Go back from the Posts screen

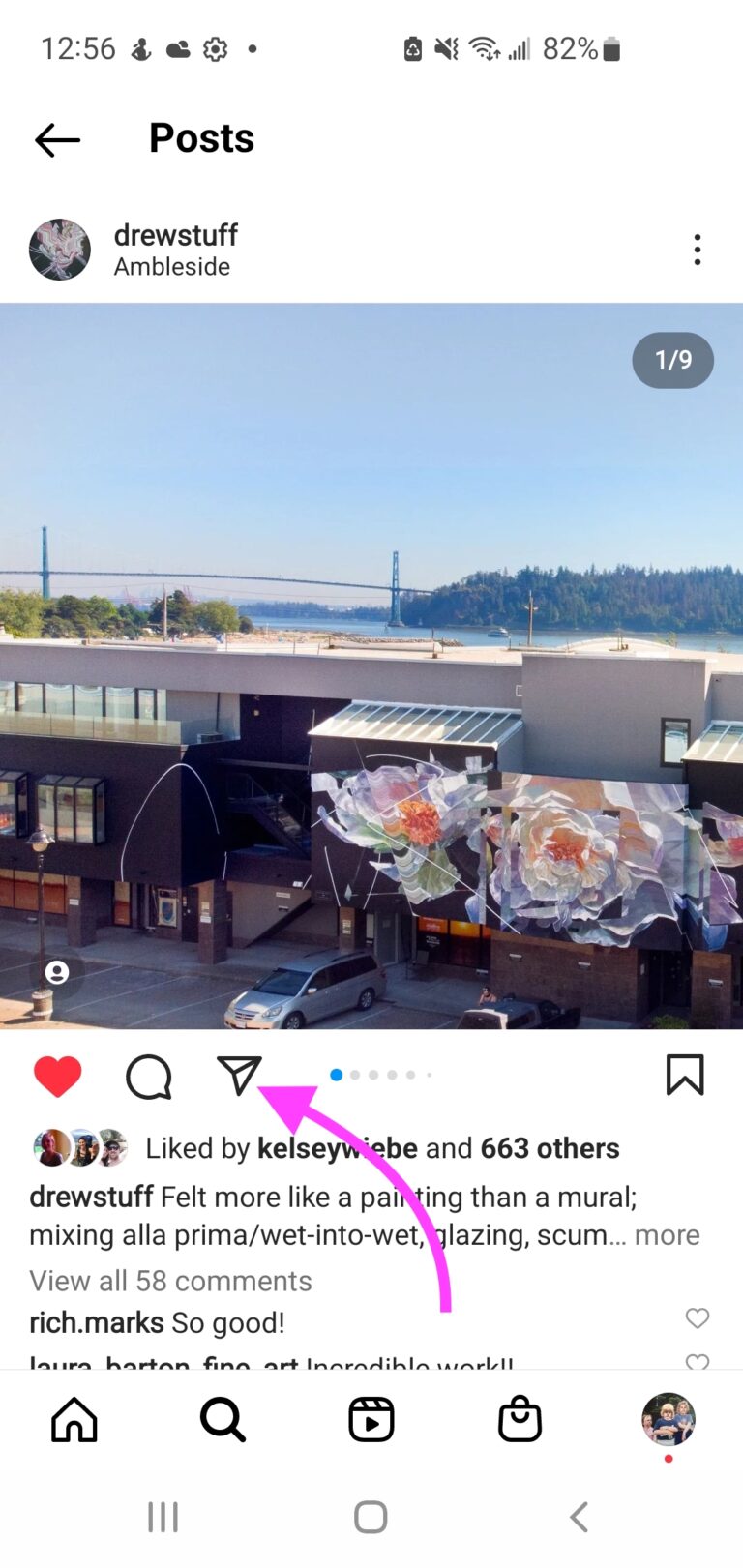pyautogui.click(x=57, y=140)
